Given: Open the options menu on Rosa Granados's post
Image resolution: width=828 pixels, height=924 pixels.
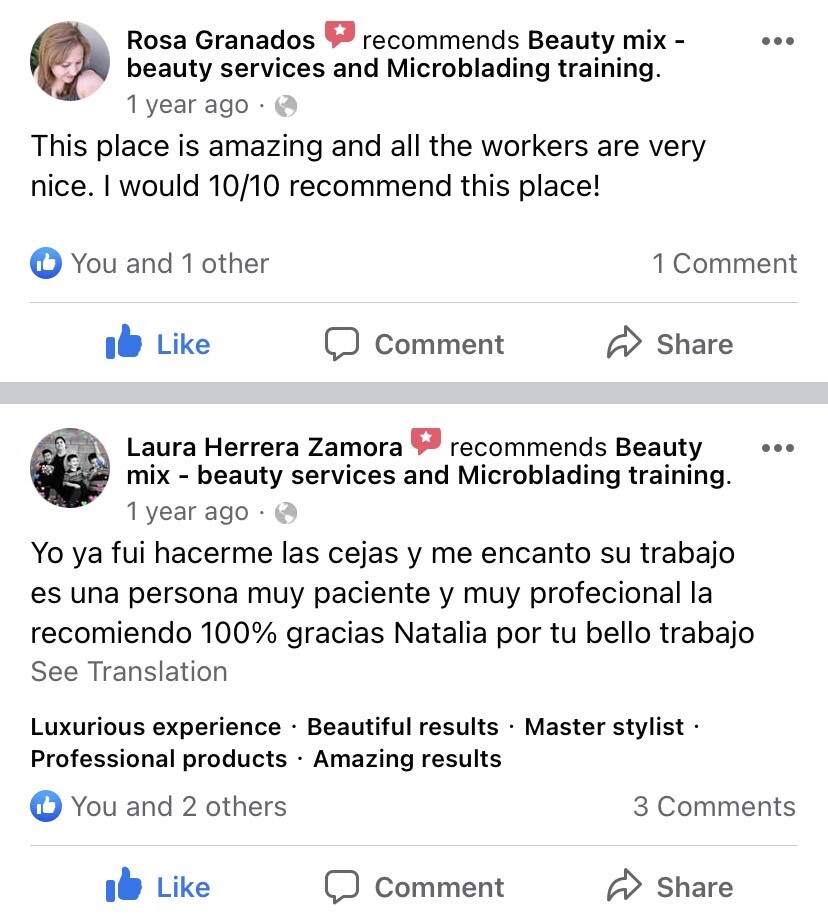Looking at the screenshot, I should 777,42.
